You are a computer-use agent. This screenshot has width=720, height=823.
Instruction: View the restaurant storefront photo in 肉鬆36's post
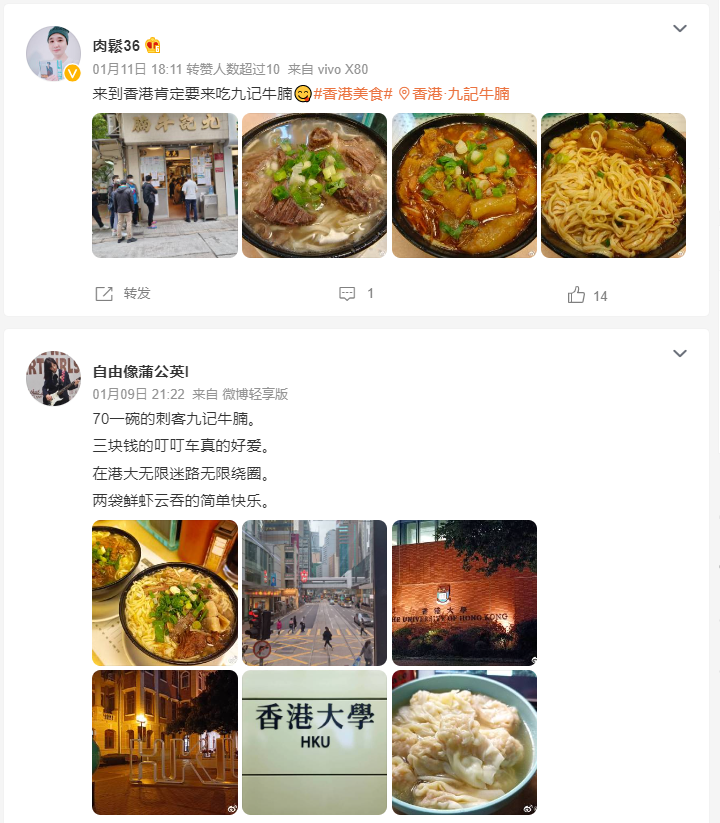tap(165, 185)
